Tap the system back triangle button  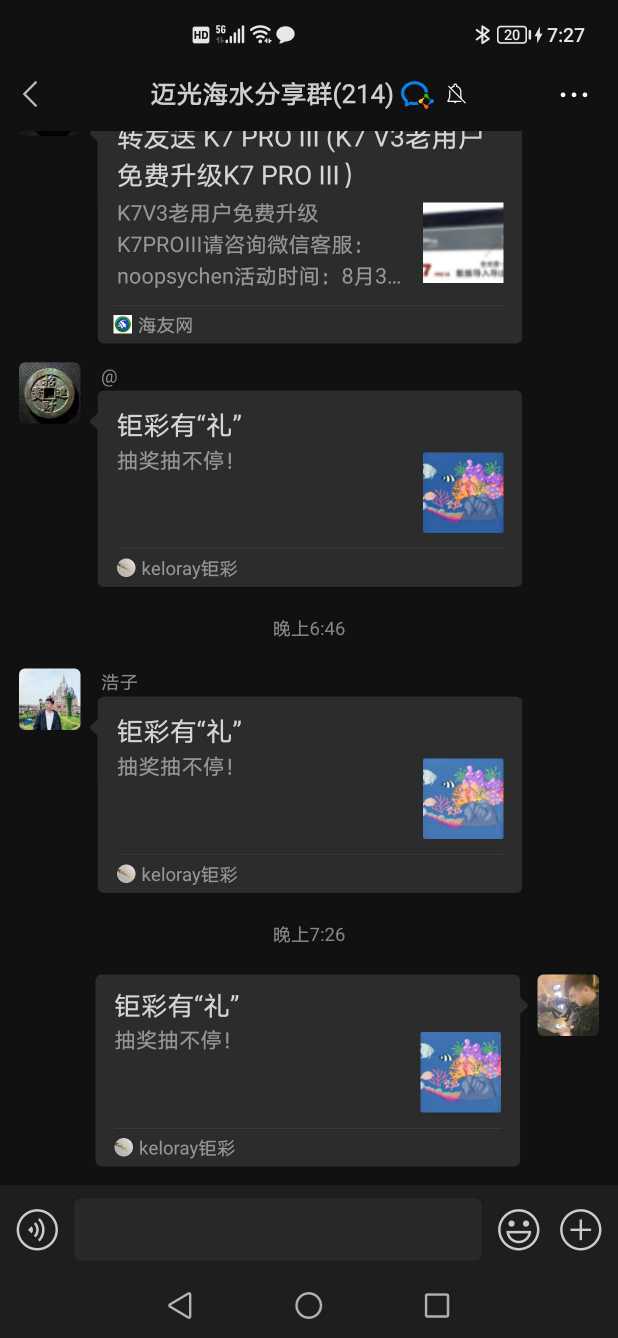pyautogui.click(x=180, y=1305)
